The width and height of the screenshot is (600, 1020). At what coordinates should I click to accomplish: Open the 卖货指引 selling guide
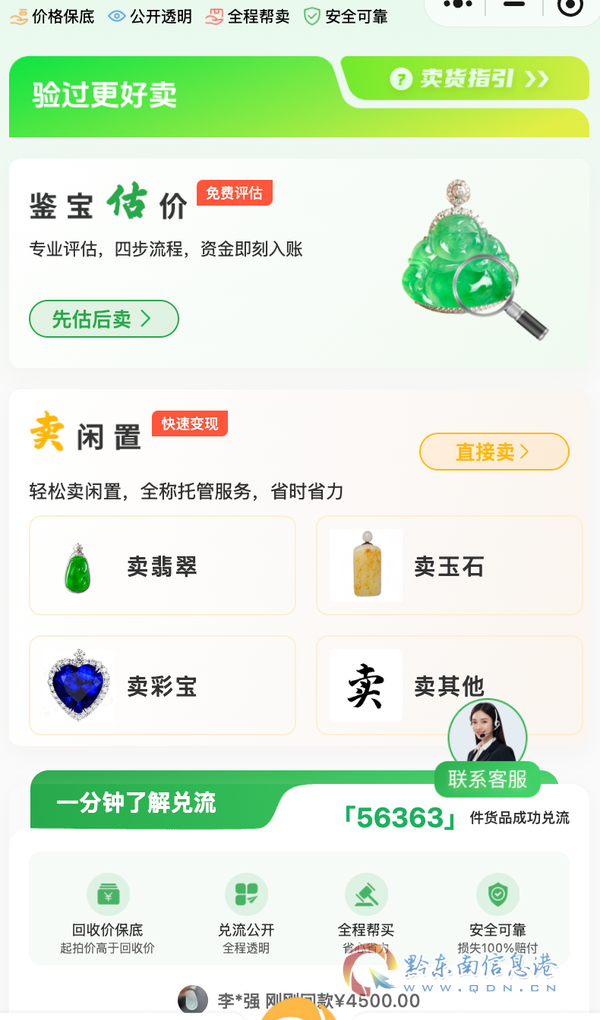pyautogui.click(x=469, y=79)
